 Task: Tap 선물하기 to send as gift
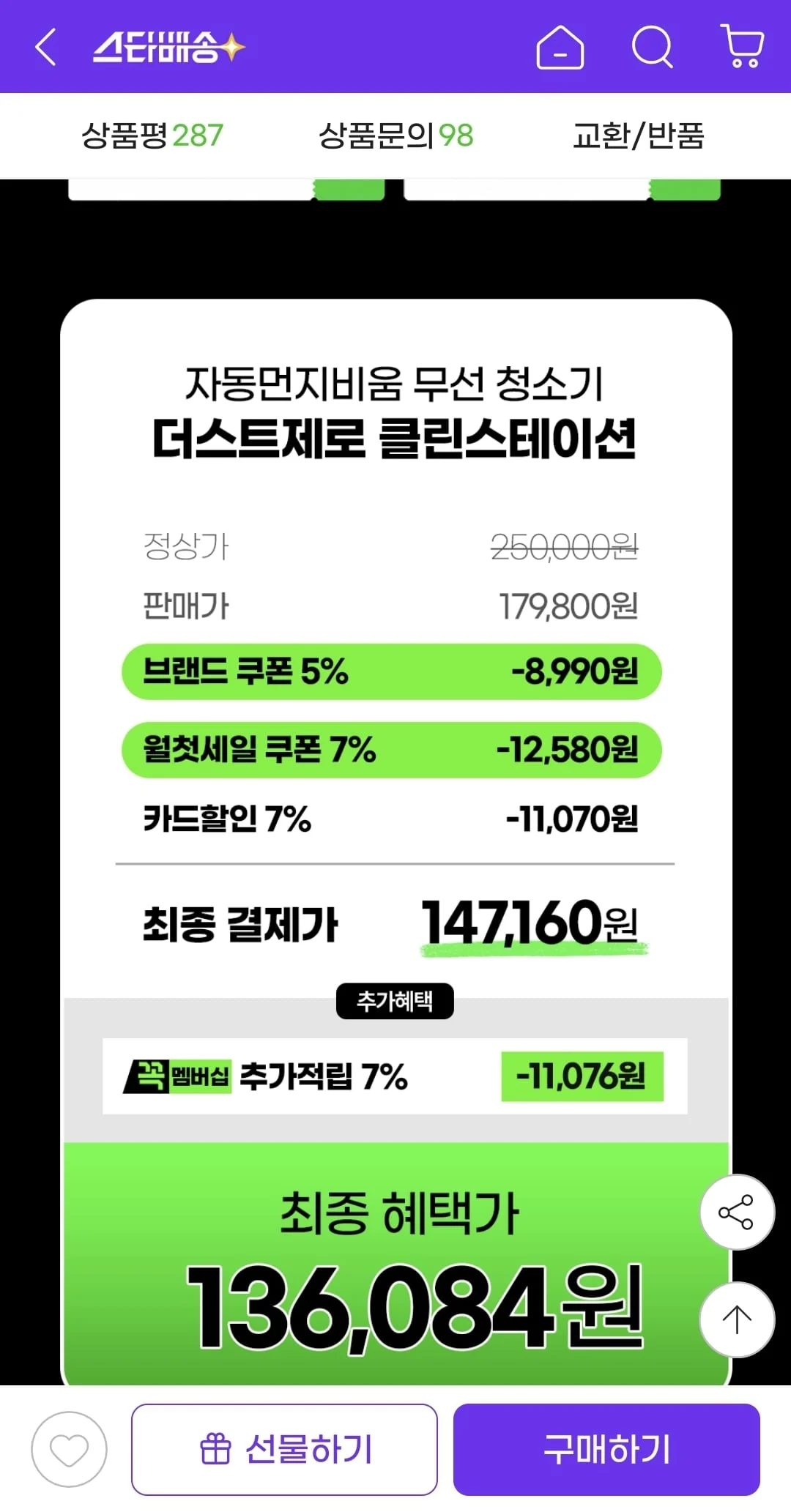[x=284, y=1450]
